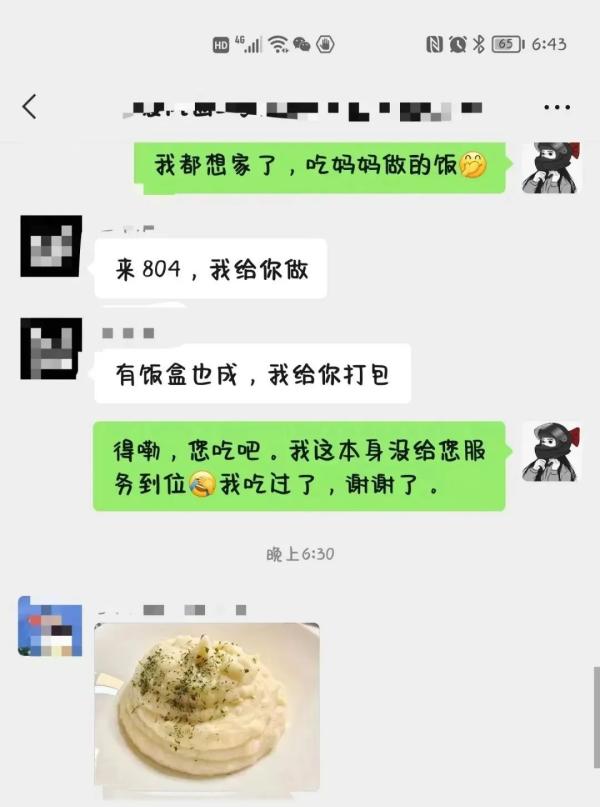Open avatar of the mashed potato photo sender

coord(50,626)
